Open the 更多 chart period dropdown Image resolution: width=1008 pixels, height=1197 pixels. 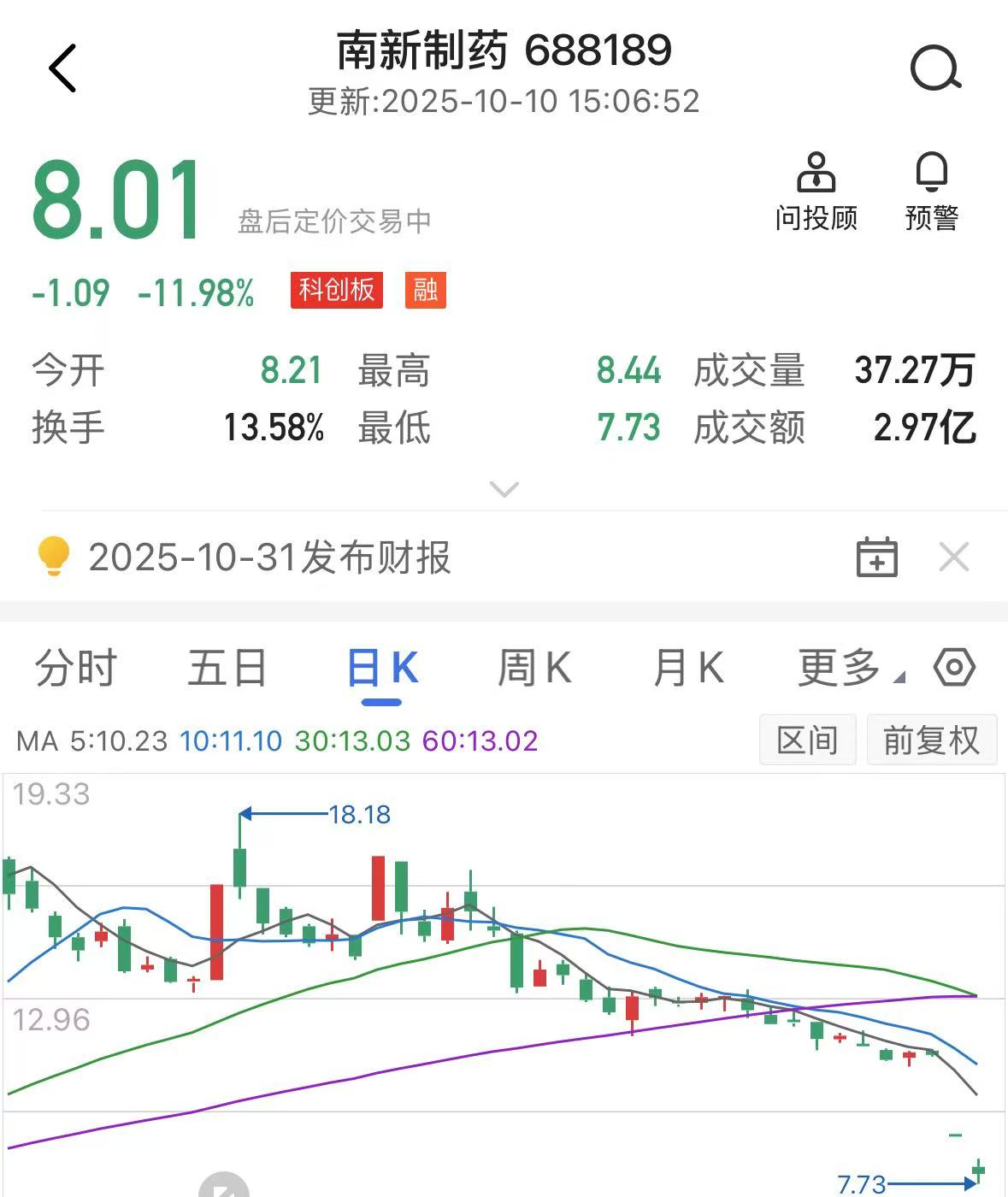click(x=848, y=668)
